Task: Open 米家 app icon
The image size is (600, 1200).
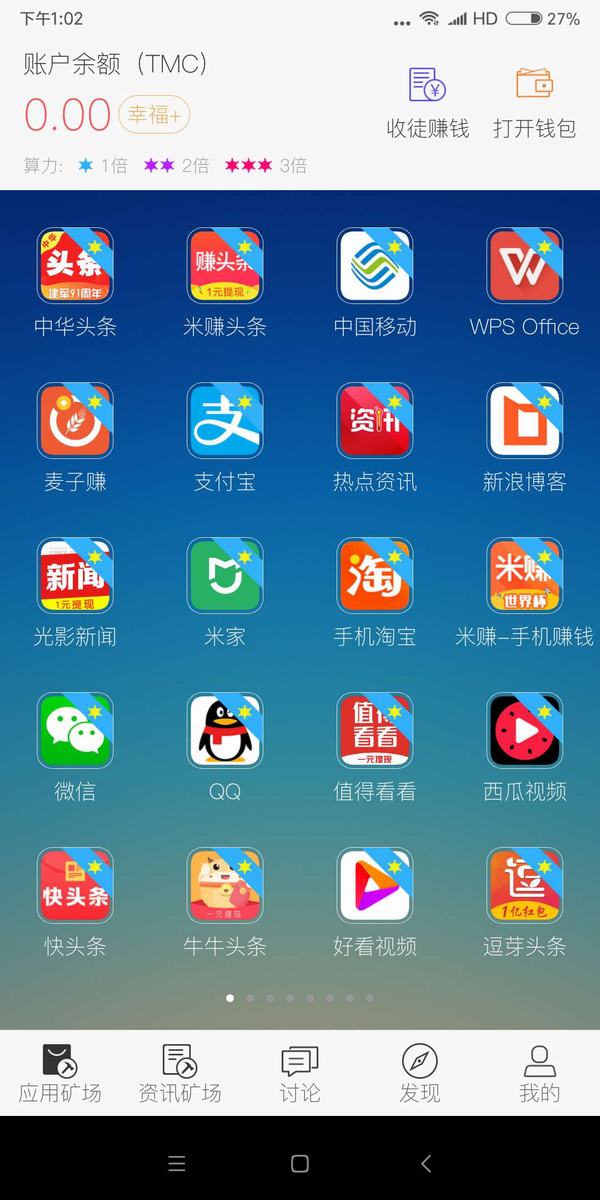Action: (x=225, y=576)
